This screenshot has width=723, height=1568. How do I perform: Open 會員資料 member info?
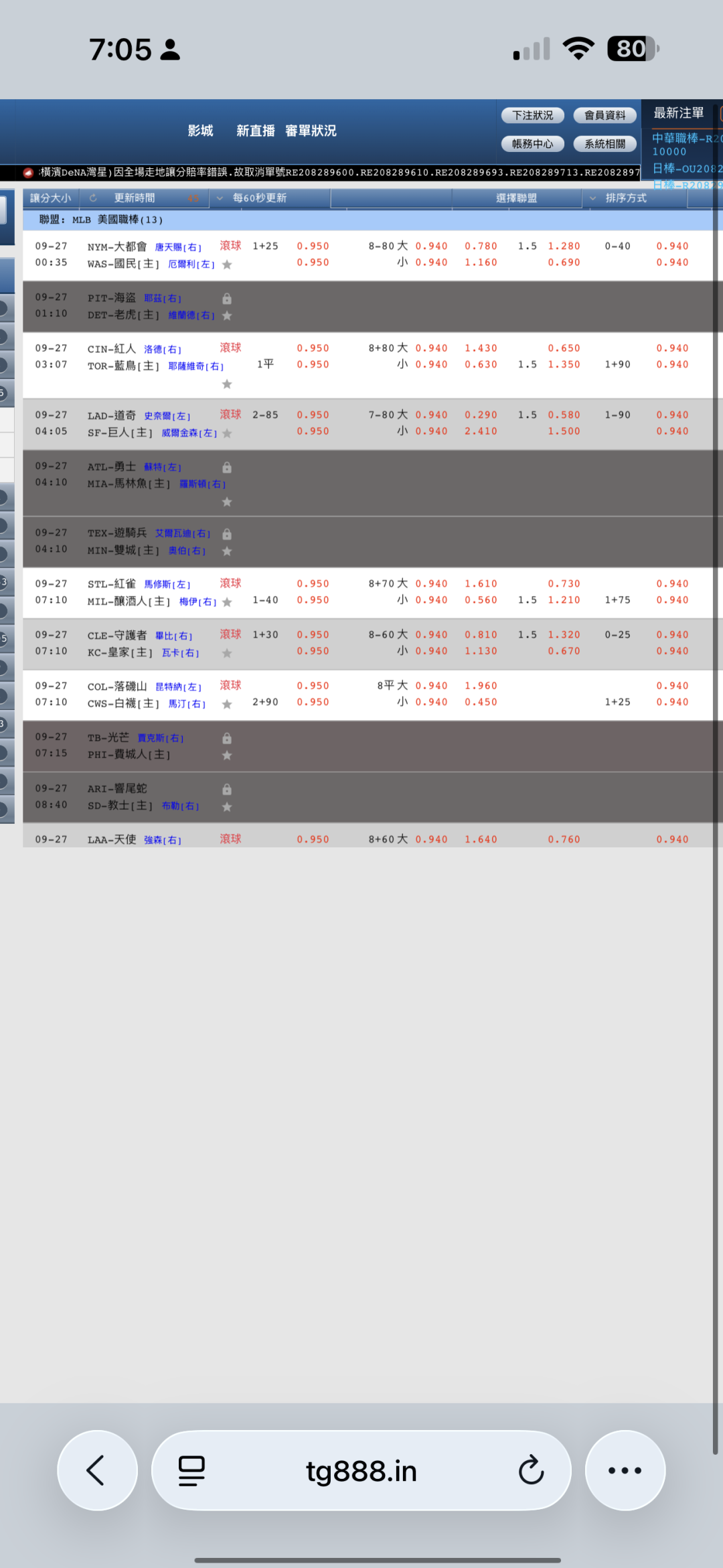click(605, 115)
